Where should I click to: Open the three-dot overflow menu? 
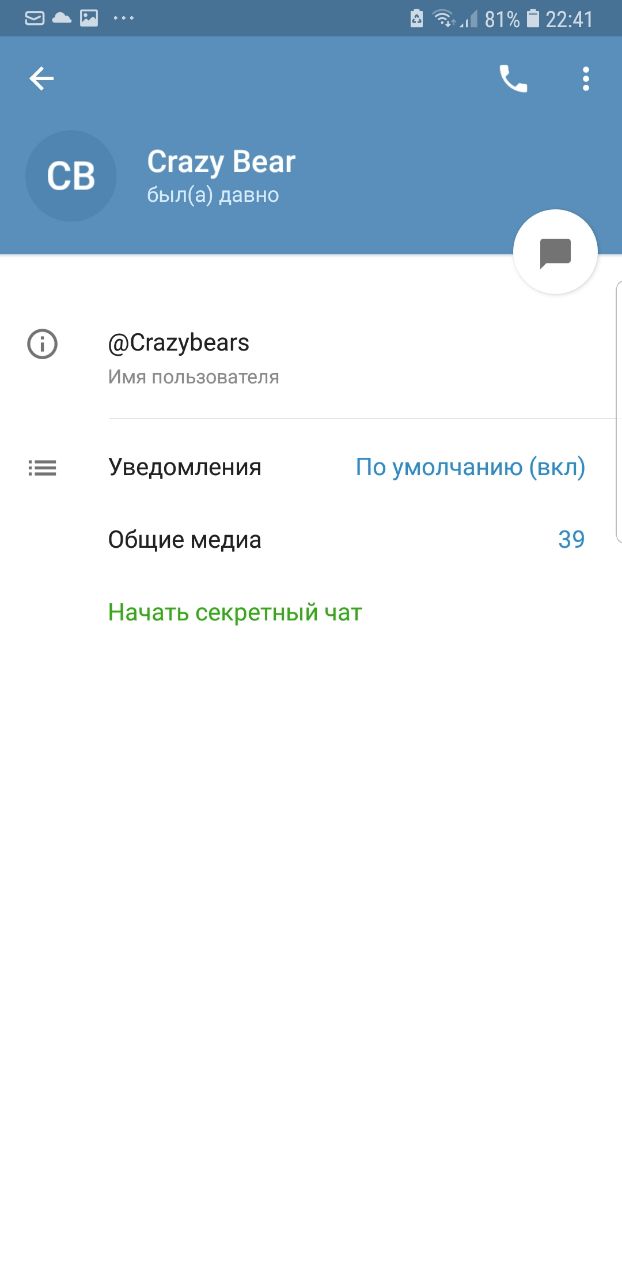(x=586, y=79)
